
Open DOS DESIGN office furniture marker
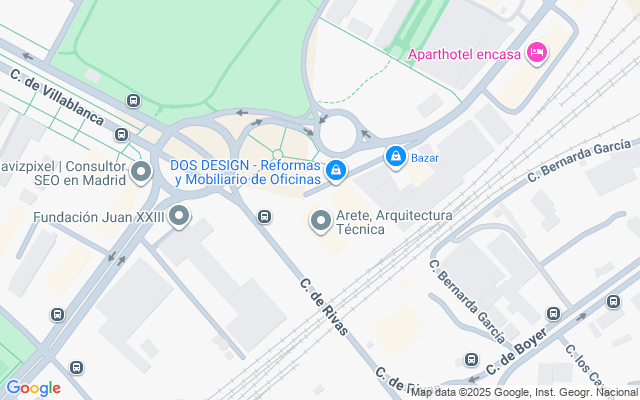pos(337,172)
